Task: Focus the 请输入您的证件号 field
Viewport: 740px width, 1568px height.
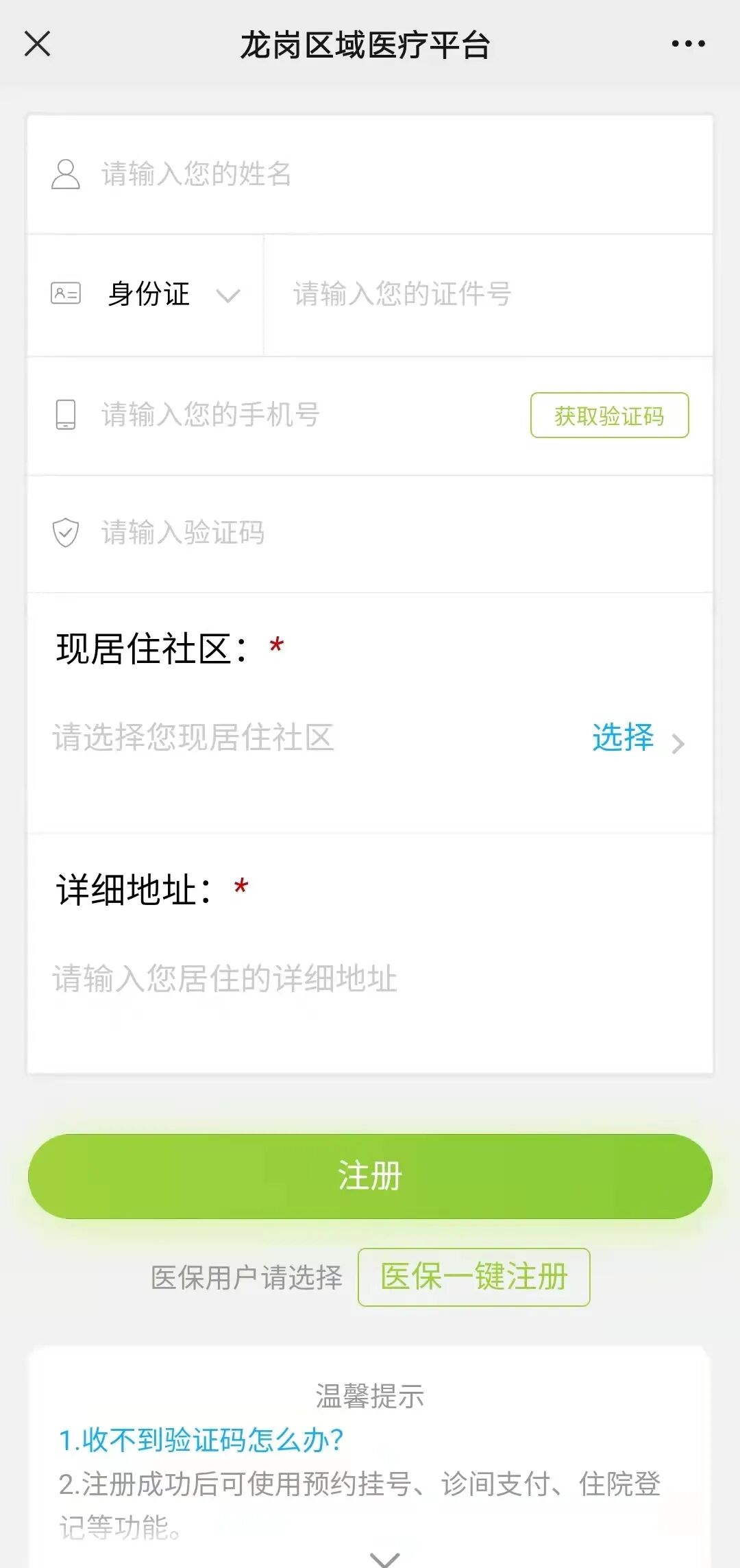Action: coord(489,295)
